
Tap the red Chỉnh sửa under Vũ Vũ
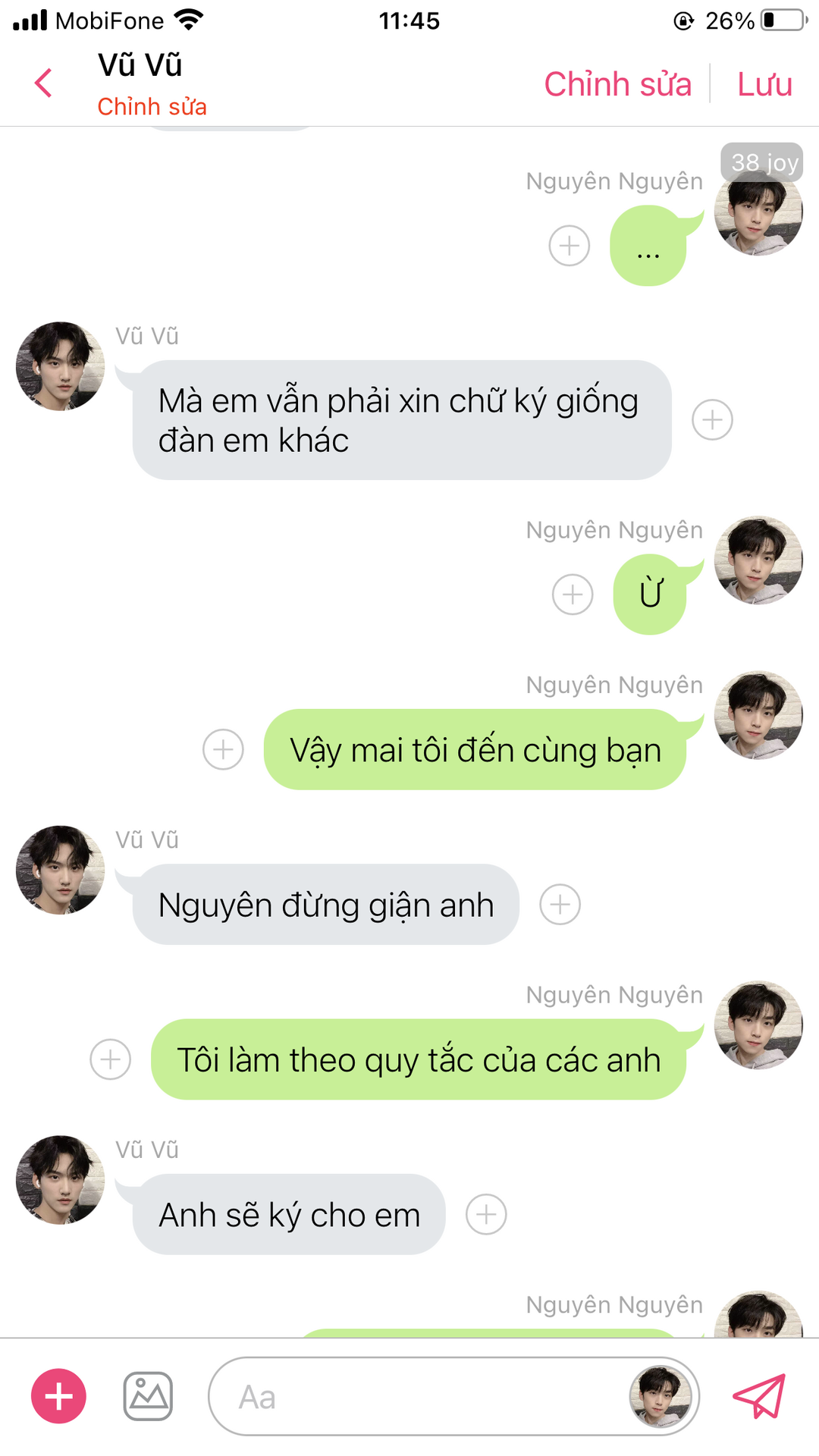[x=152, y=107]
